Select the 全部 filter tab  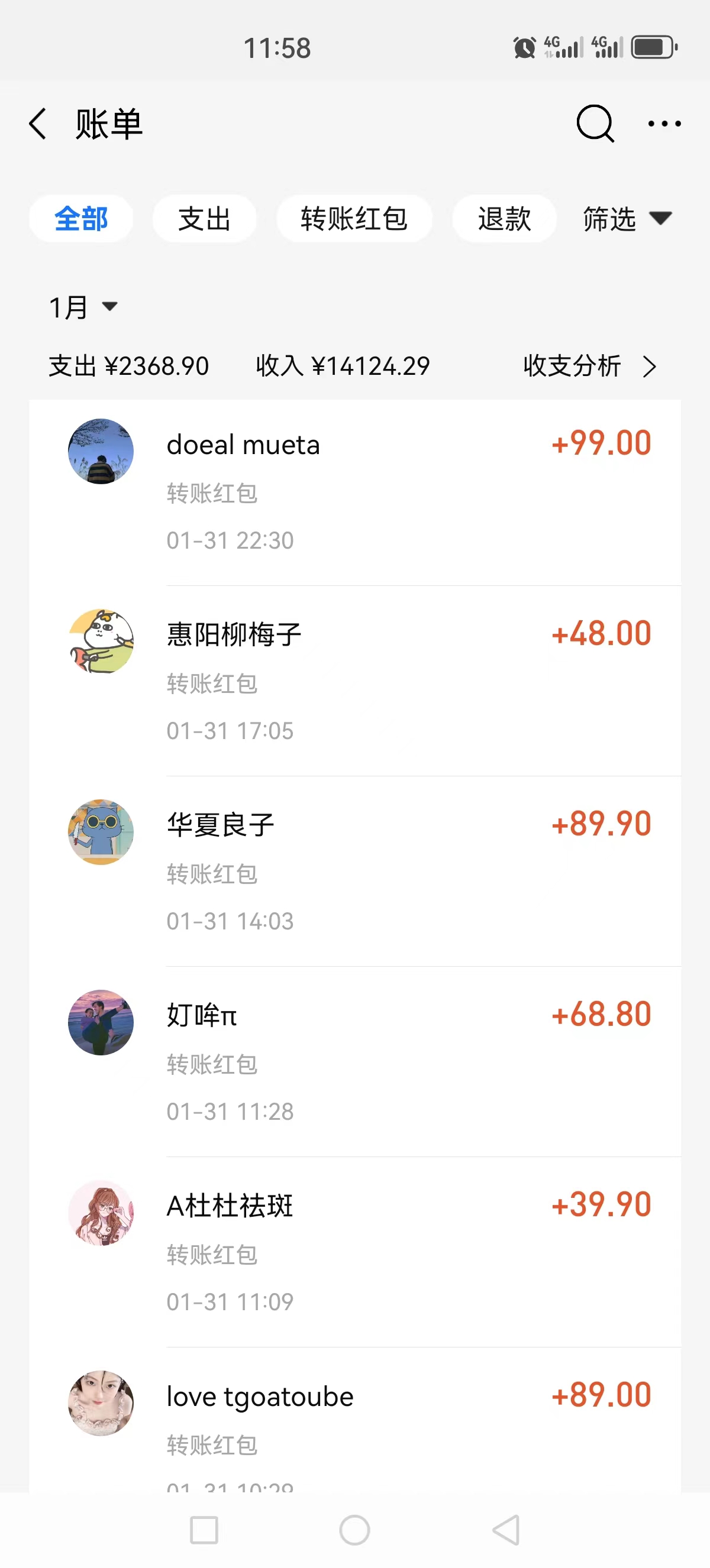[81, 219]
